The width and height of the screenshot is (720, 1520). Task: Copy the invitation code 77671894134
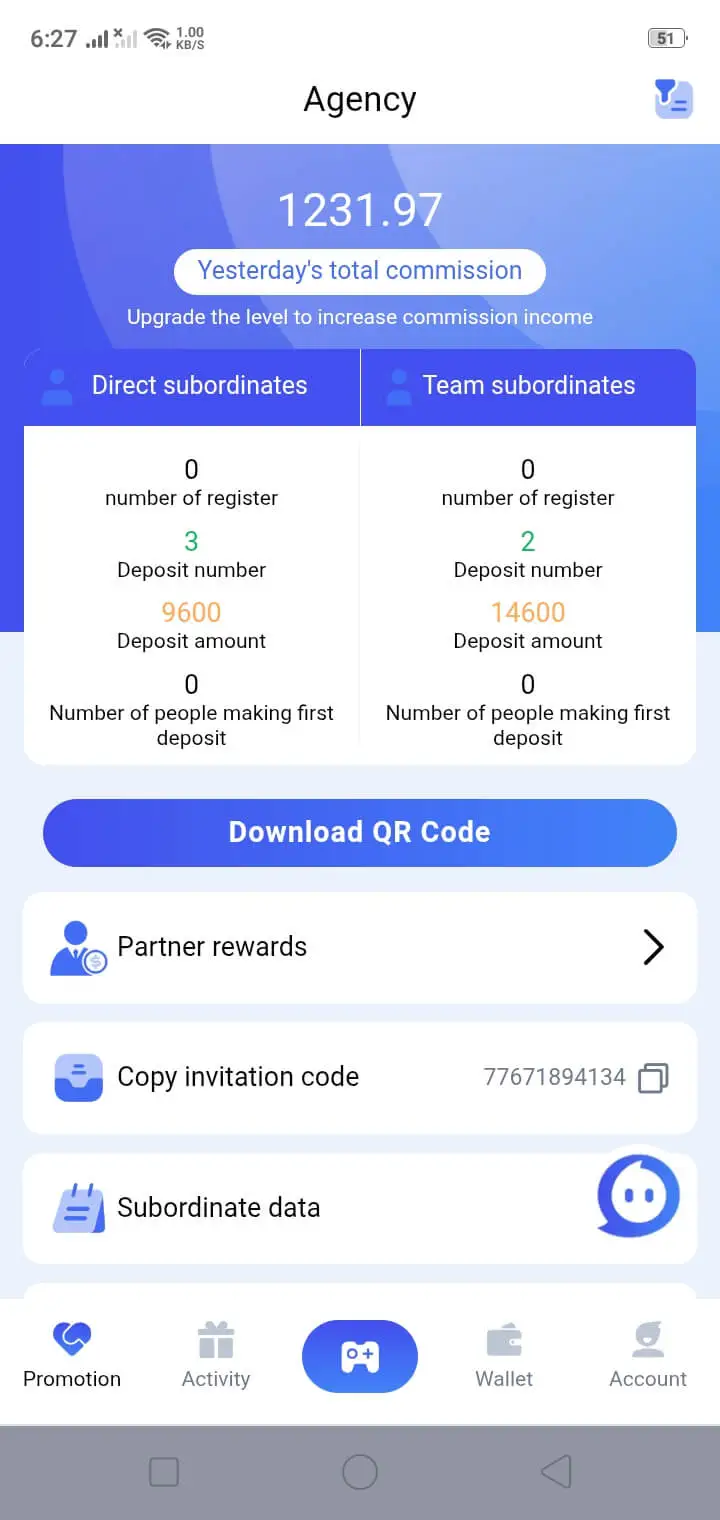(653, 1077)
